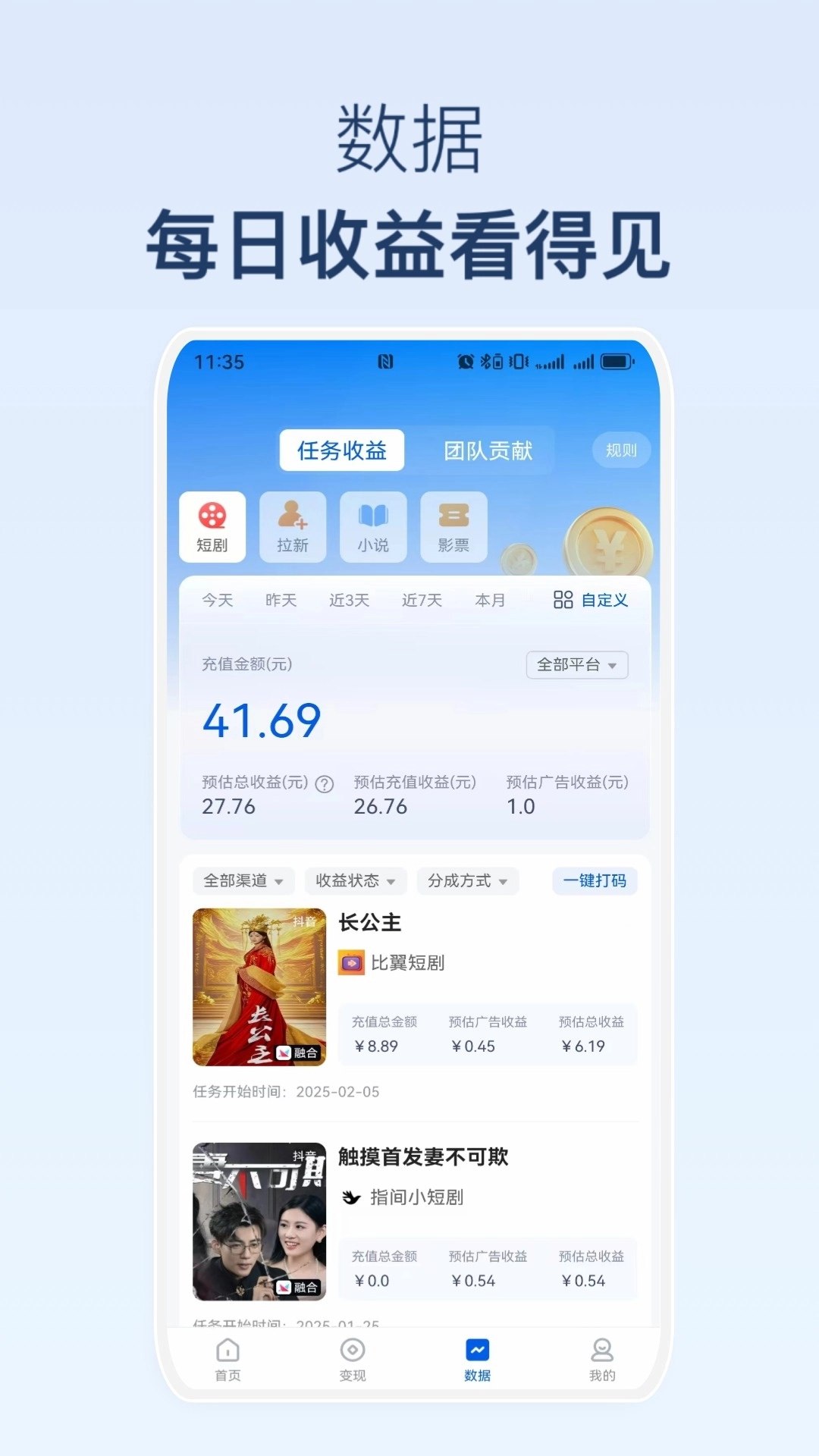Screen dimensions: 819x1456
Task: Tap the 长公主 drama poster
Action: pyautogui.click(x=259, y=986)
